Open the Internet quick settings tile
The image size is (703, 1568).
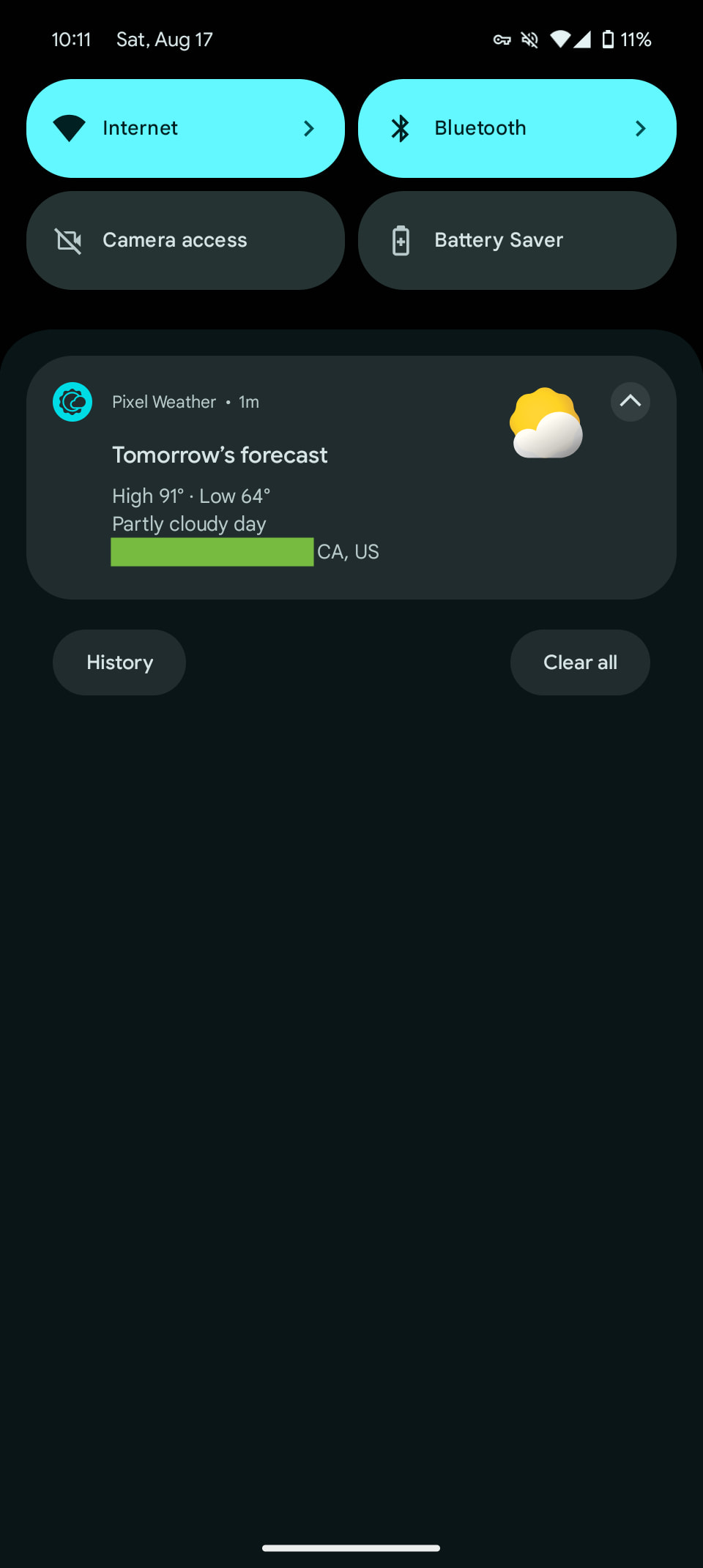(x=185, y=128)
